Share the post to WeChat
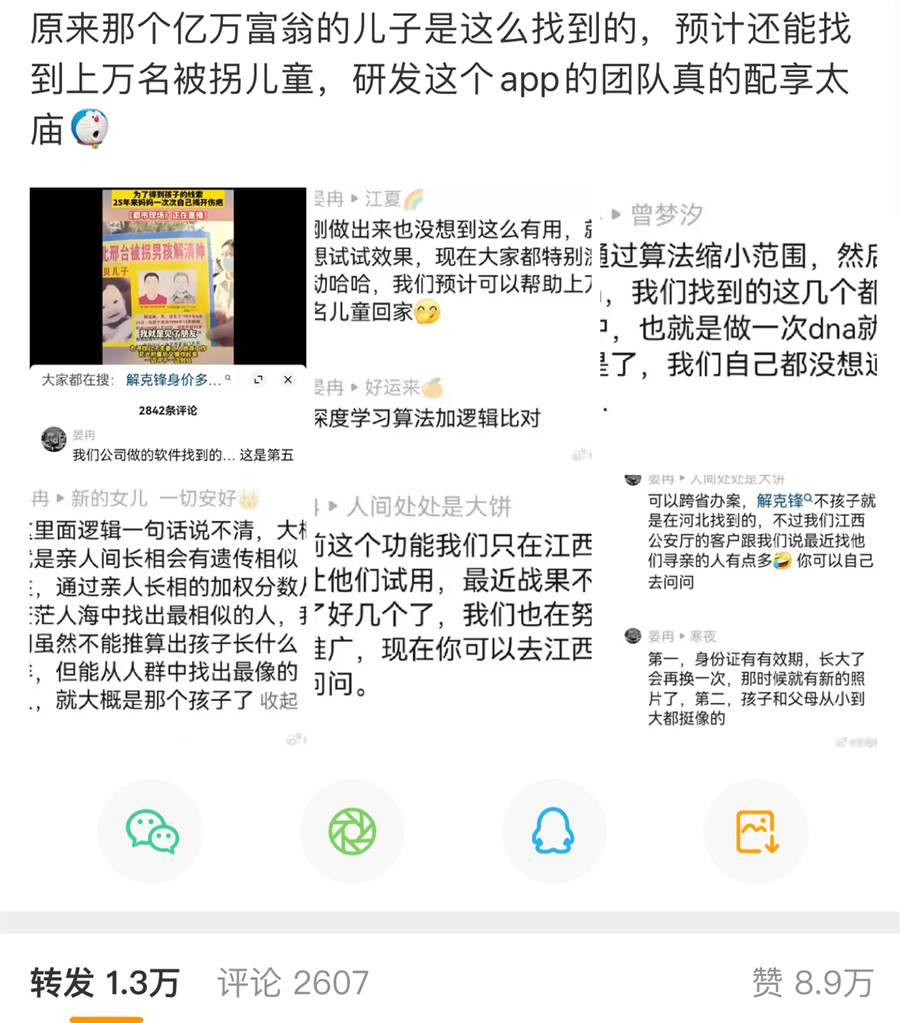This screenshot has width=900, height=1023. click(x=152, y=831)
